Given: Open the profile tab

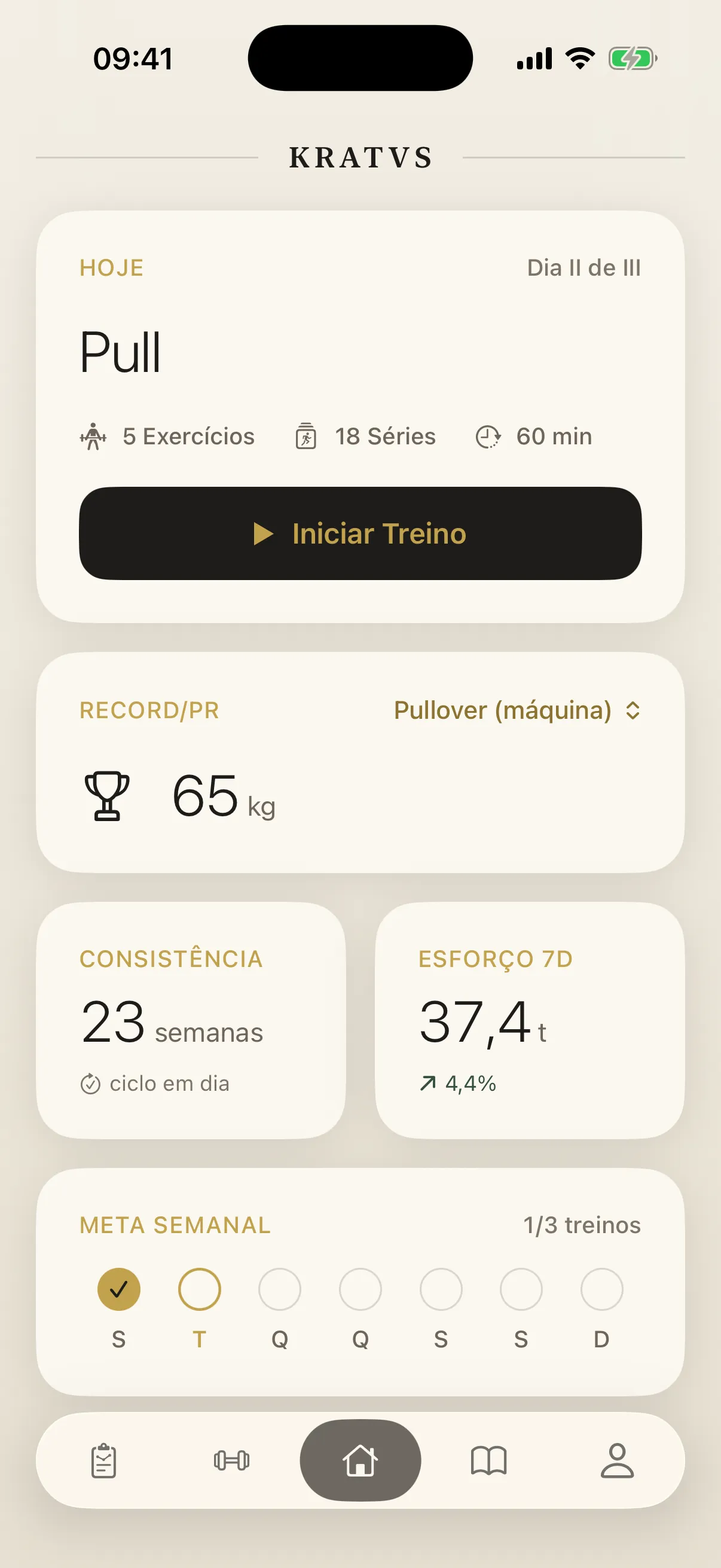Looking at the screenshot, I should click(x=617, y=1460).
